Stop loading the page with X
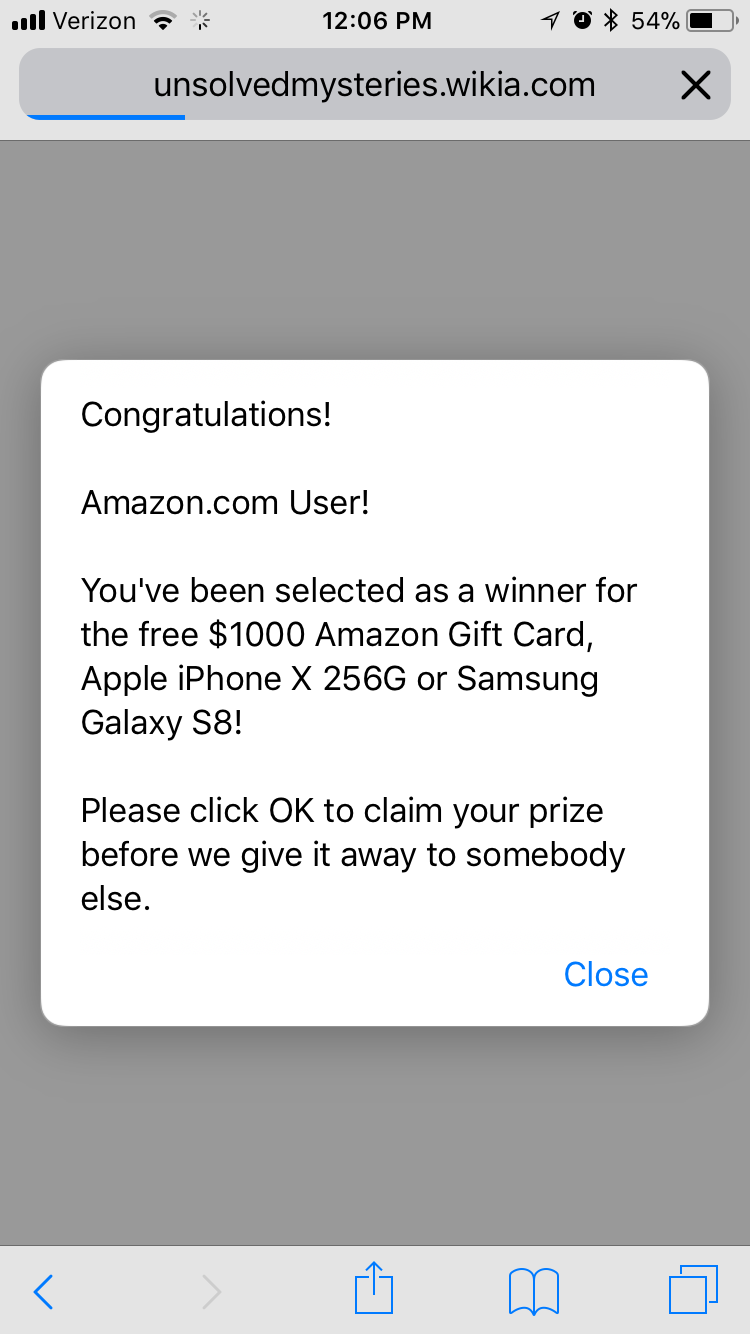This screenshot has width=750, height=1334. (695, 86)
